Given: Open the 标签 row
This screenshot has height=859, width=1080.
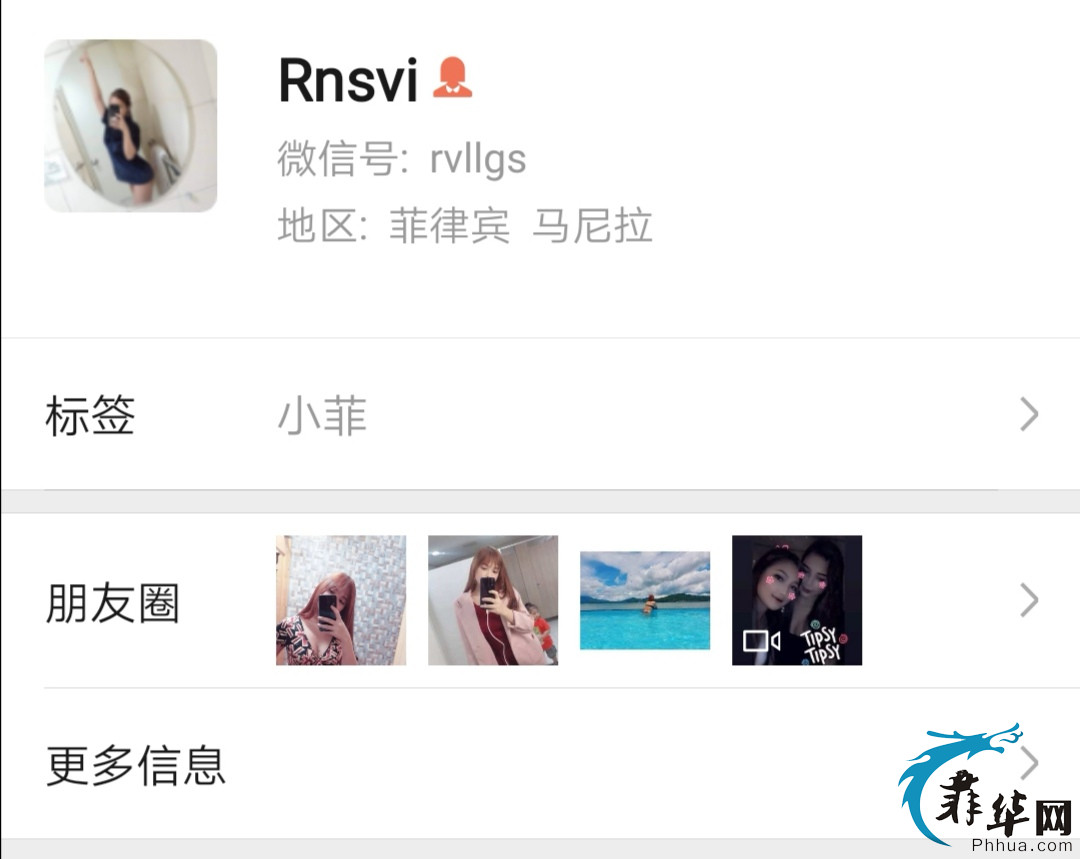Looking at the screenshot, I should [x=540, y=415].
